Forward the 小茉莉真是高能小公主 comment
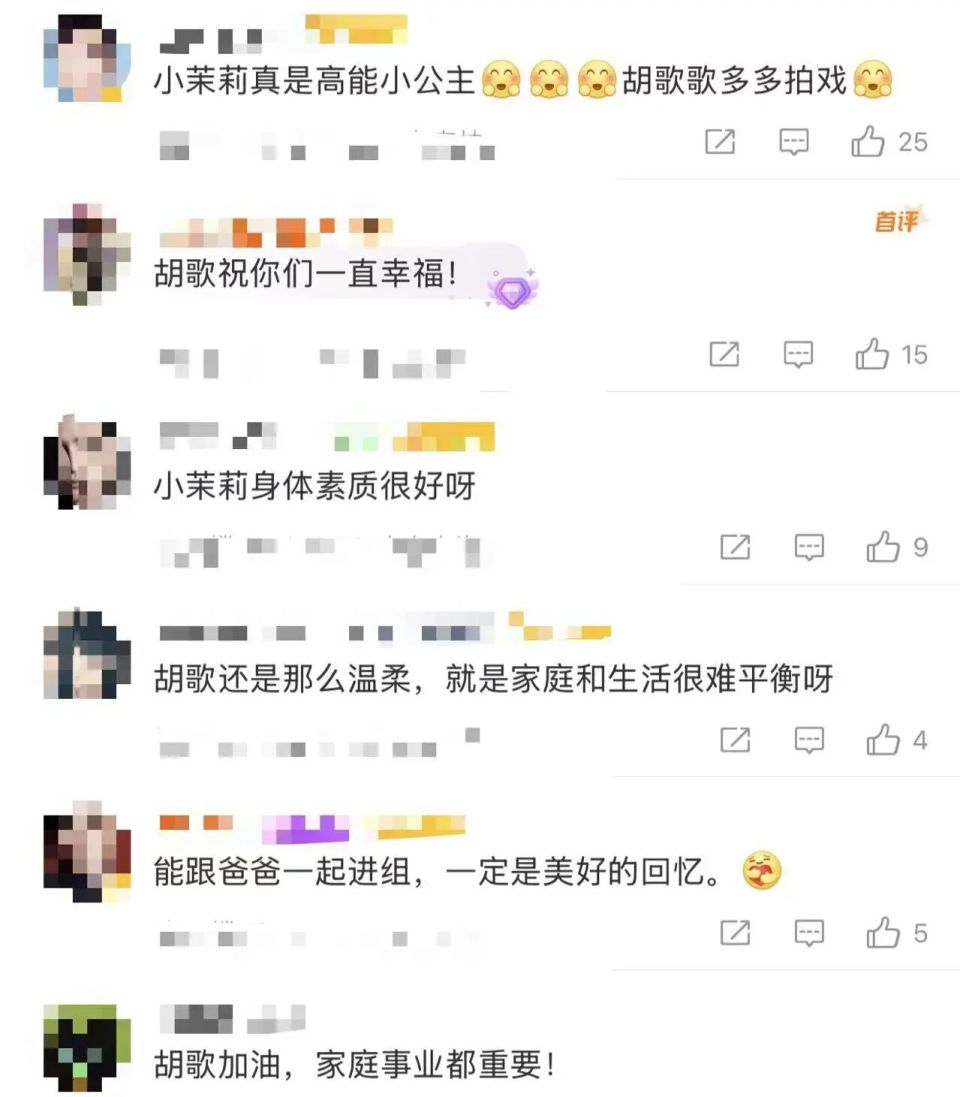The image size is (960, 1097). pos(720,142)
